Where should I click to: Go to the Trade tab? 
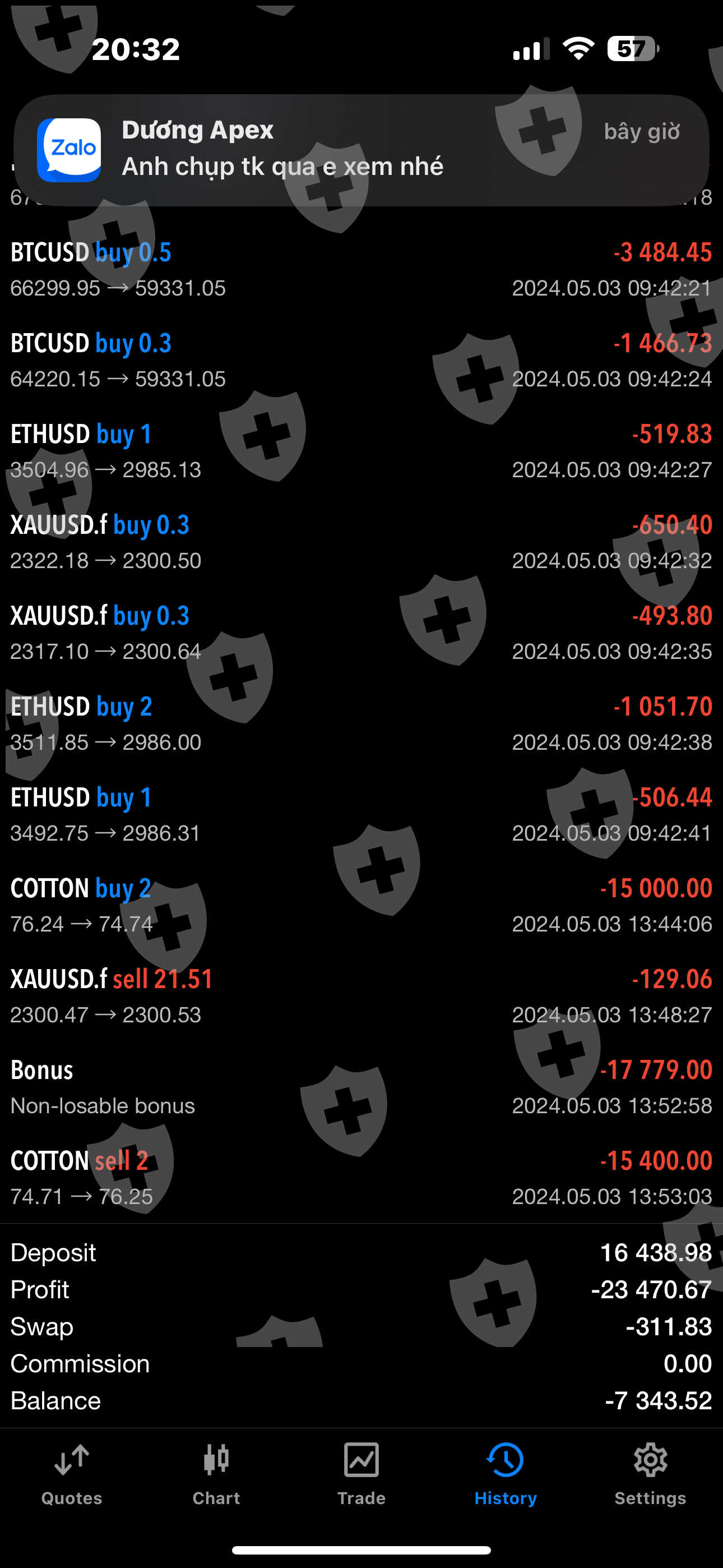tap(361, 1474)
